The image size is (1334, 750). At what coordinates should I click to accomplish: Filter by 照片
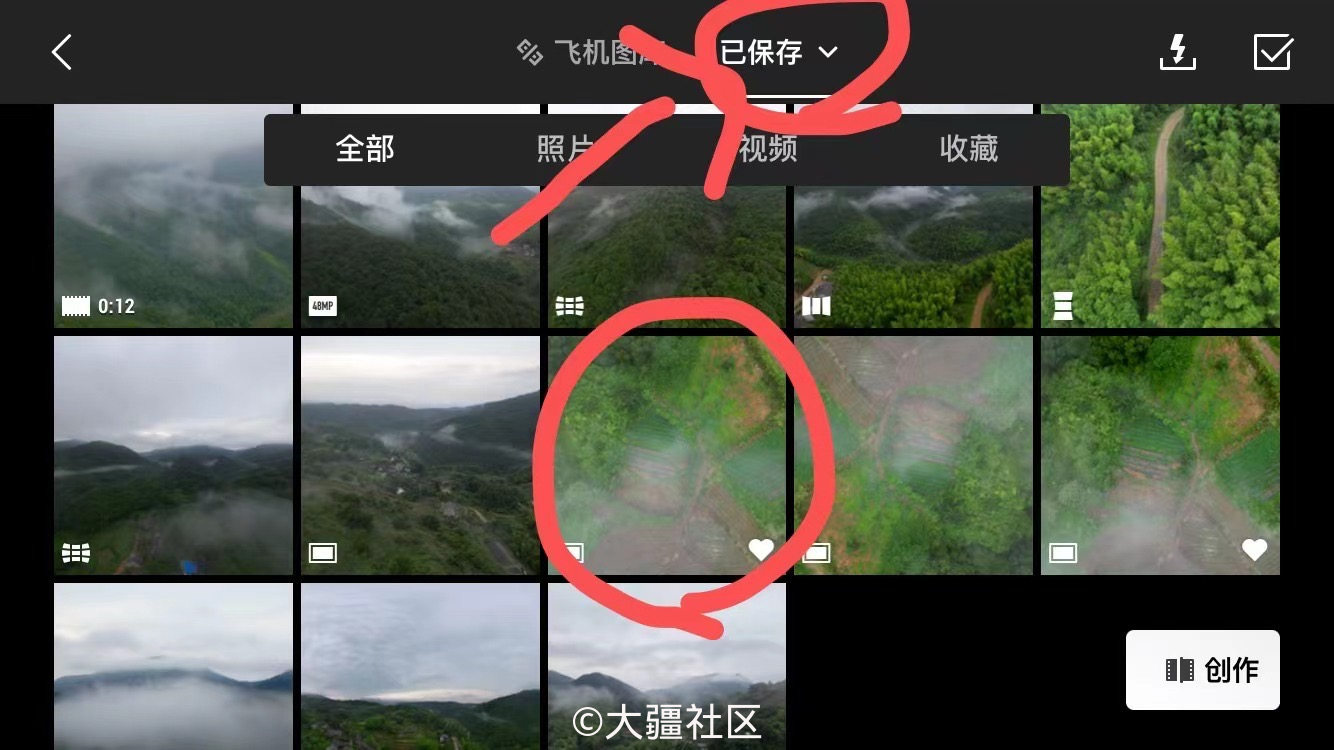[x=566, y=150]
